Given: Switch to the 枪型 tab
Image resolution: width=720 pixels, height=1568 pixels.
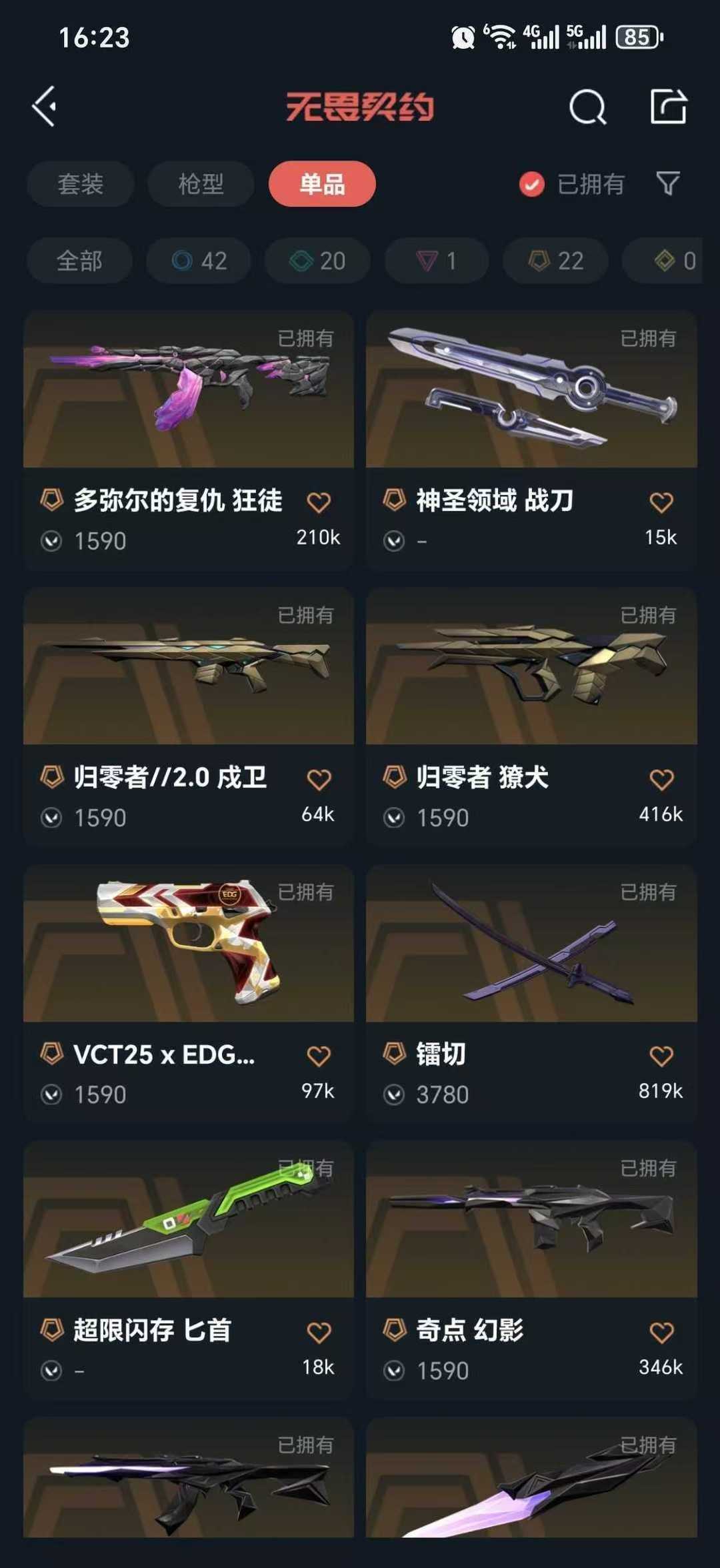Looking at the screenshot, I should (201, 184).
